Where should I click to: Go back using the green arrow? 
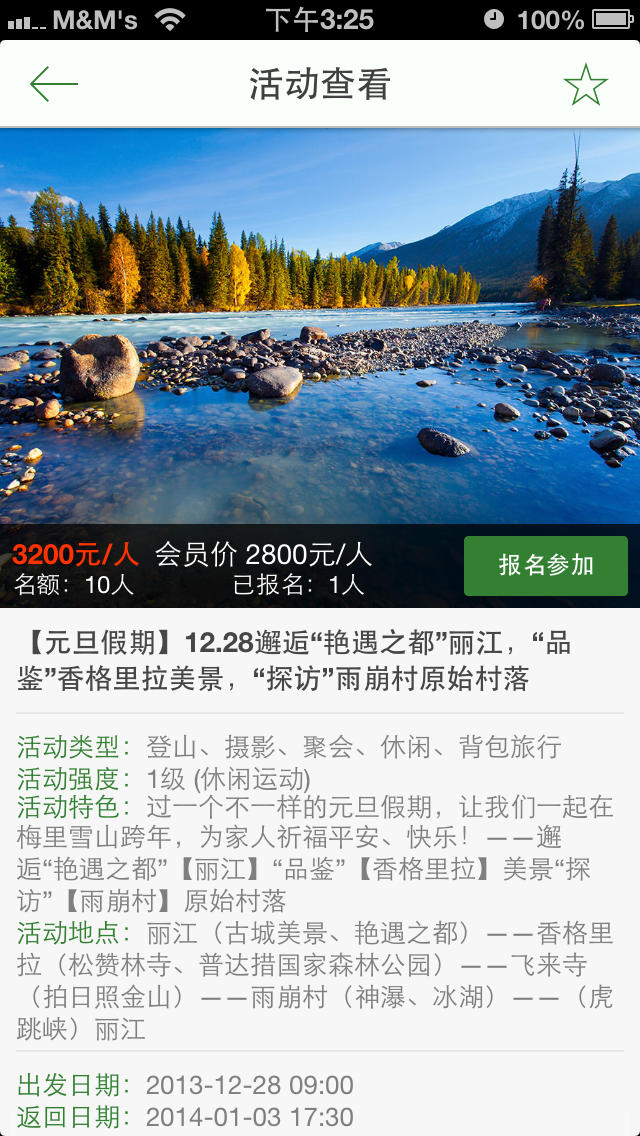pos(54,85)
